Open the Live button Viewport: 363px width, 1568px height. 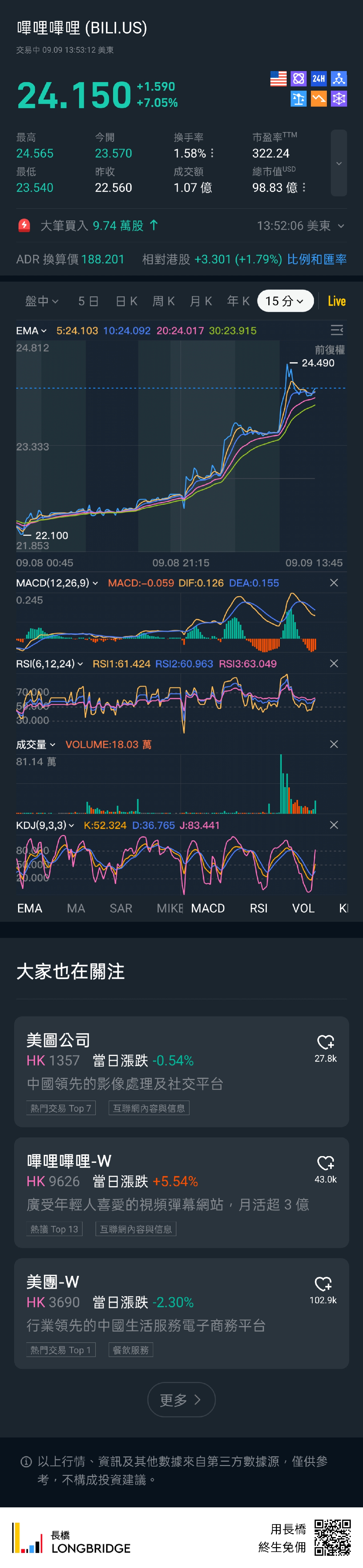point(336,301)
